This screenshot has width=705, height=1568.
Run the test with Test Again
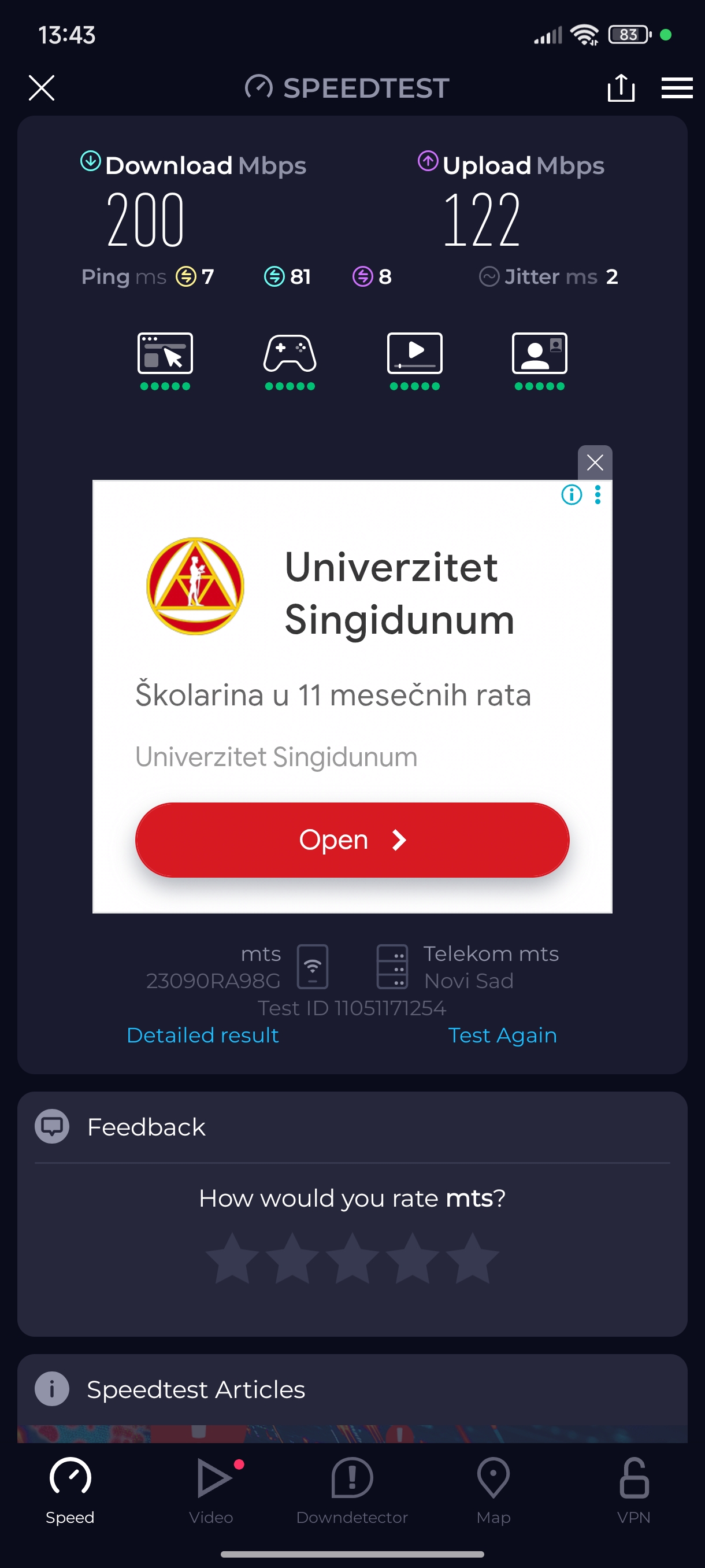502,1035
